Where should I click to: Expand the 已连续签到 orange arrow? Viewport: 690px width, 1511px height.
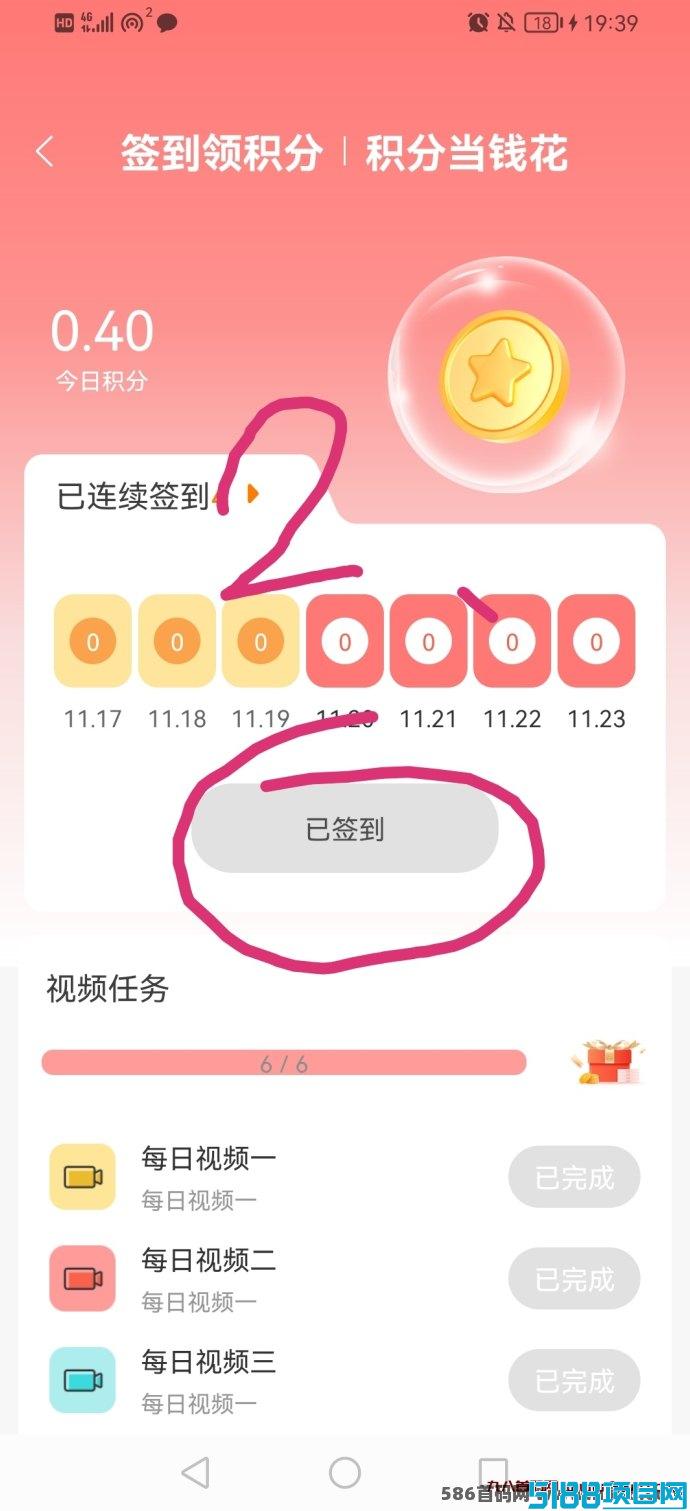click(254, 493)
